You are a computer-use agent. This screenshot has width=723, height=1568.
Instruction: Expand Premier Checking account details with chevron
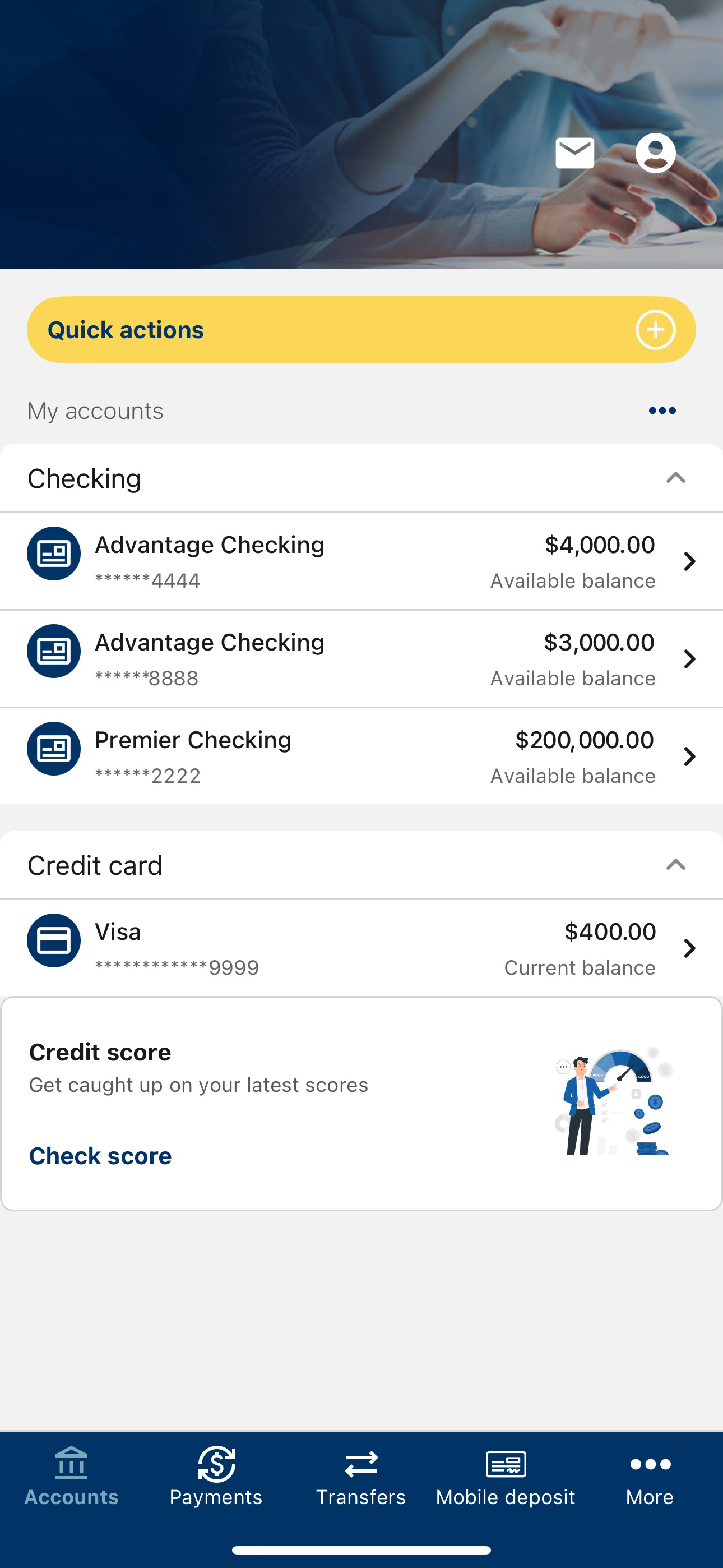pyautogui.click(x=689, y=756)
